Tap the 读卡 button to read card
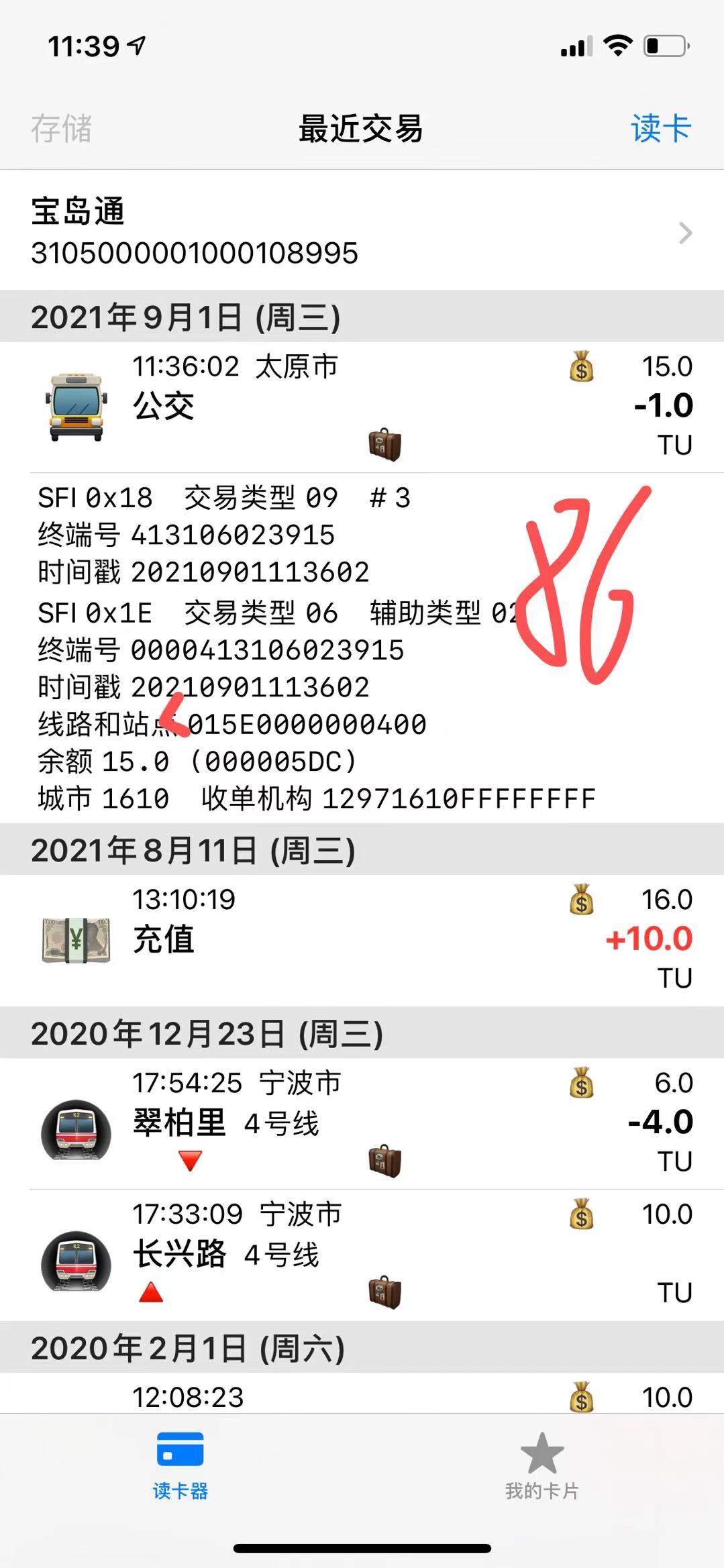The height and width of the screenshot is (1568, 724). pyautogui.click(x=660, y=128)
